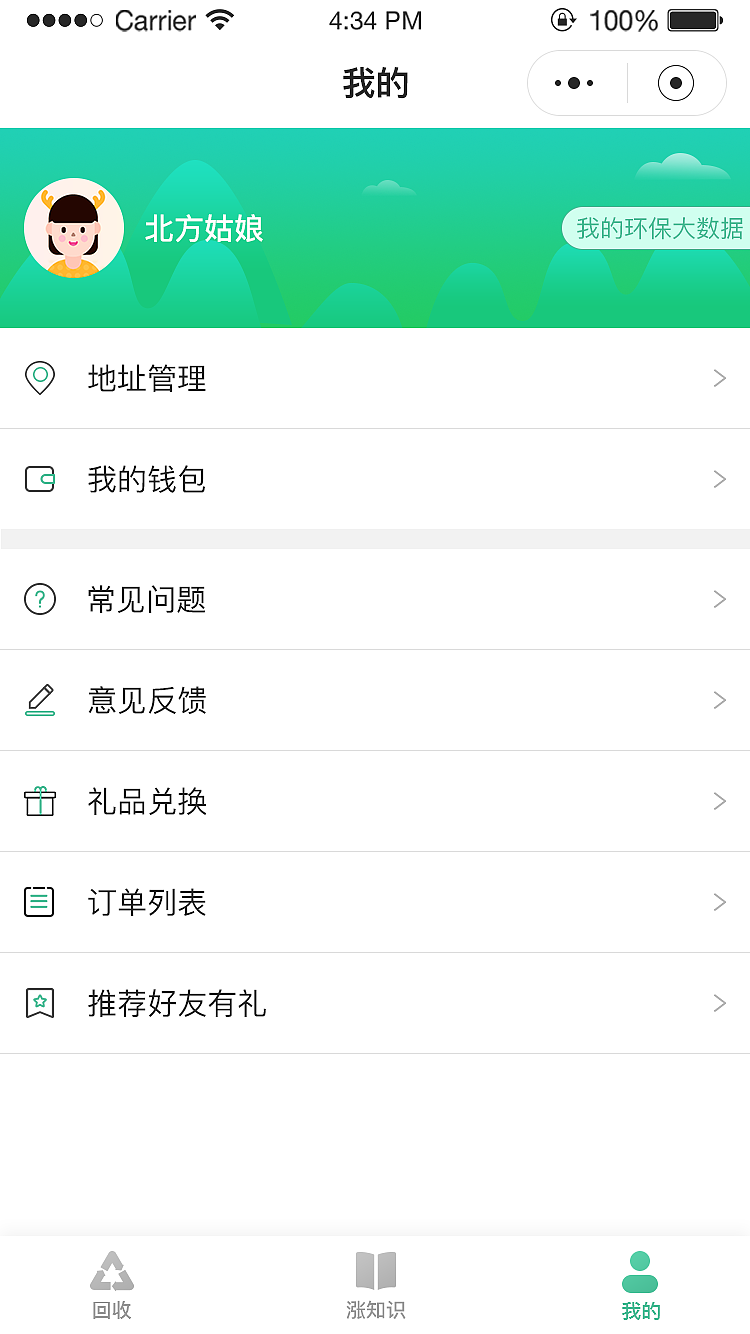Tap the user avatar photo
750x1334 pixels.
[74, 228]
